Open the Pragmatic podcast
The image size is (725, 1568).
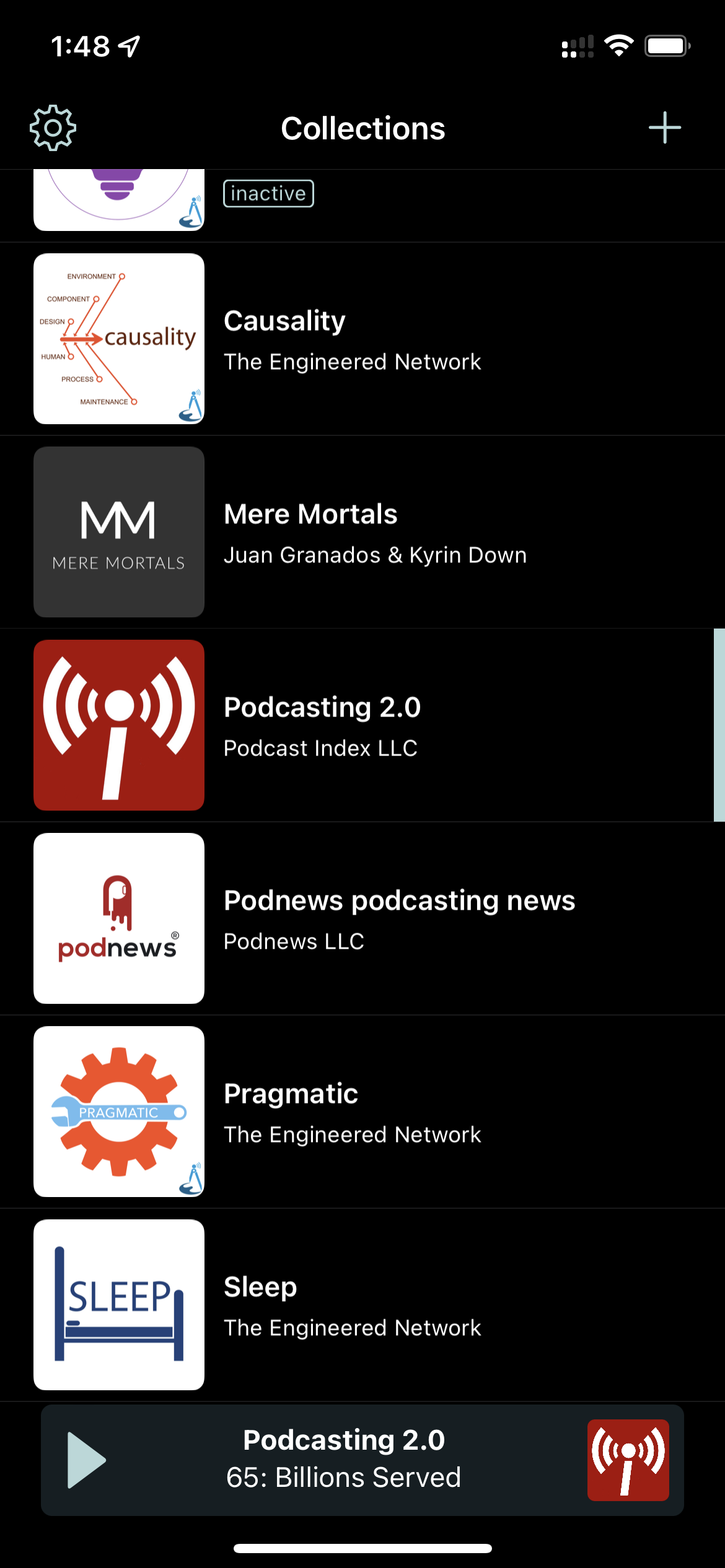coord(362,1112)
